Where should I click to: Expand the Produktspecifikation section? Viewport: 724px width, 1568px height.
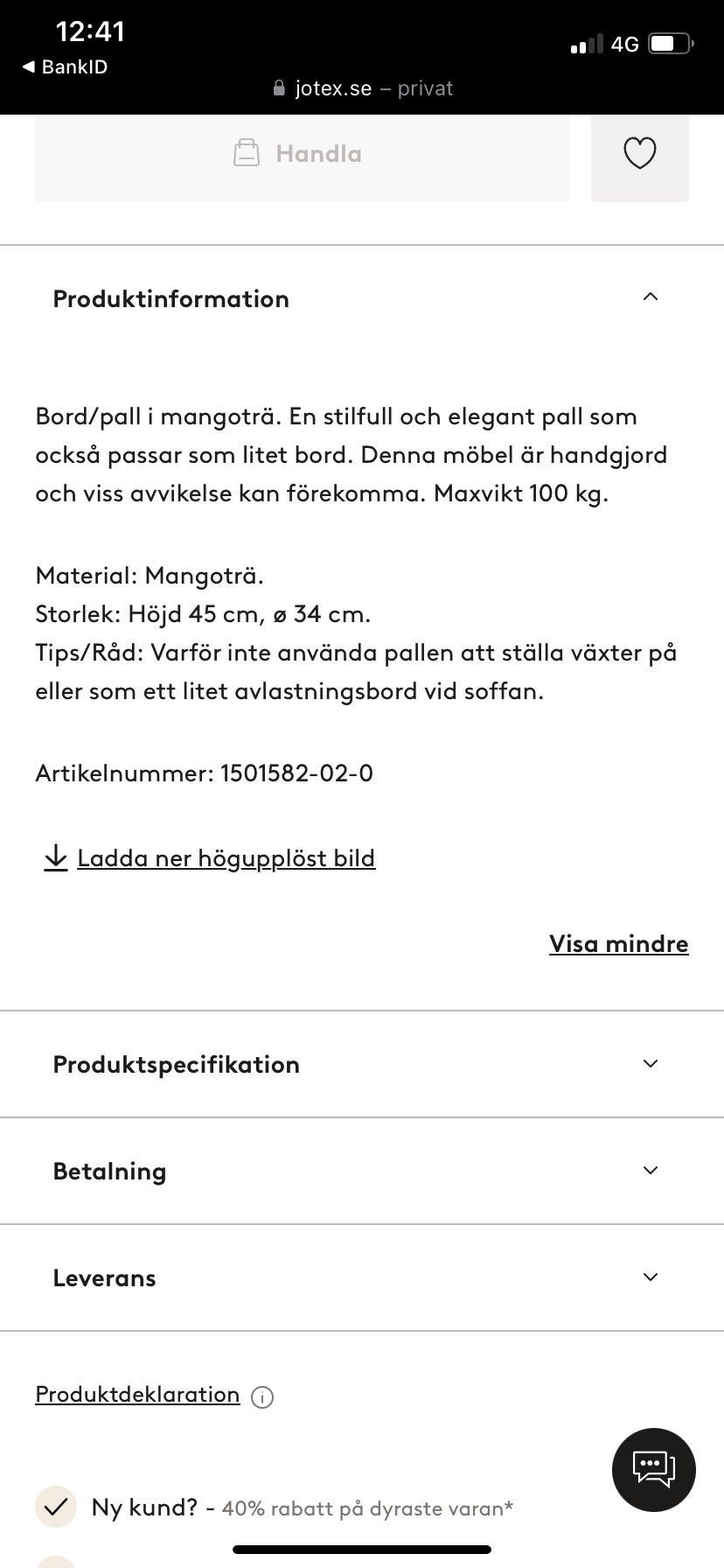pyautogui.click(x=650, y=1063)
